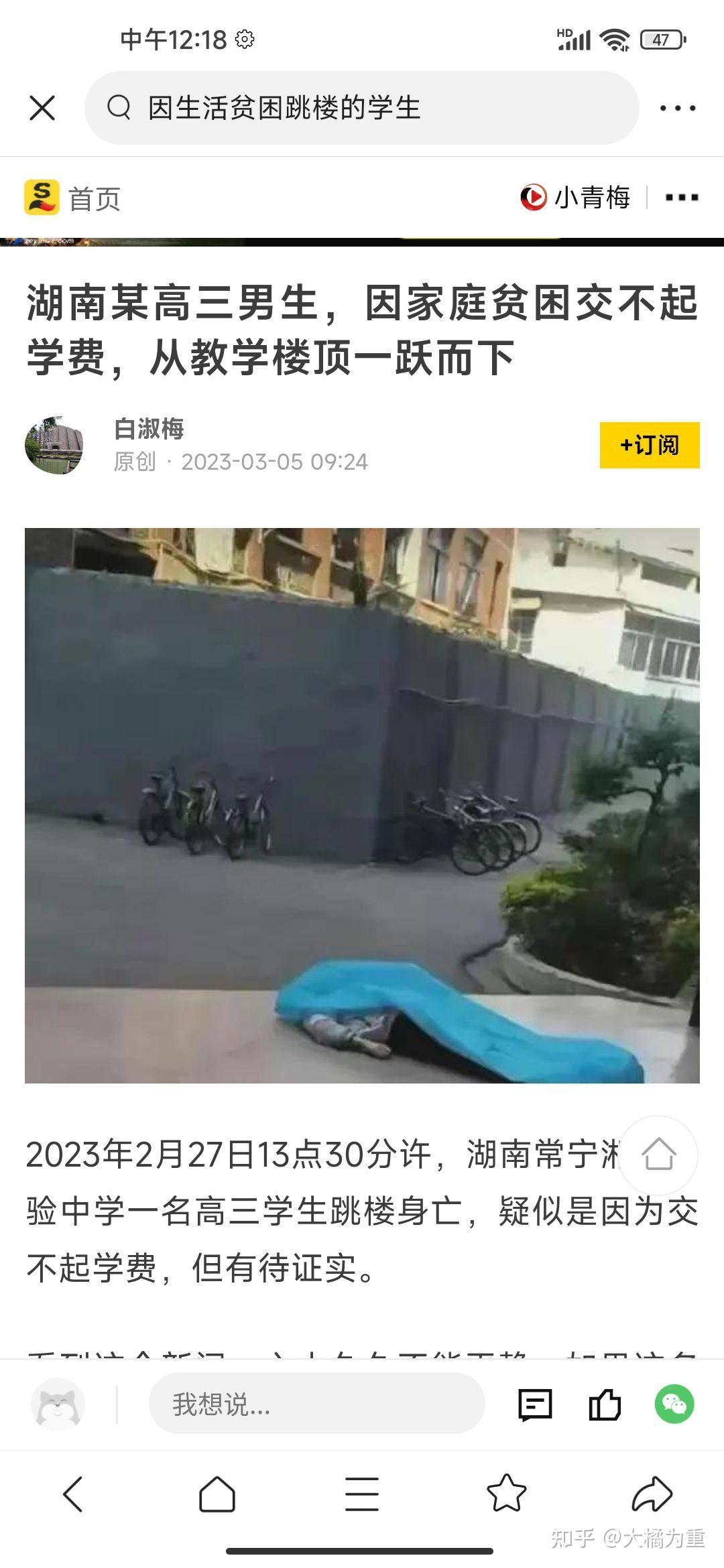724x1568 pixels.
Task: Tap the floating home shortcut button
Action: tap(658, 1154)
